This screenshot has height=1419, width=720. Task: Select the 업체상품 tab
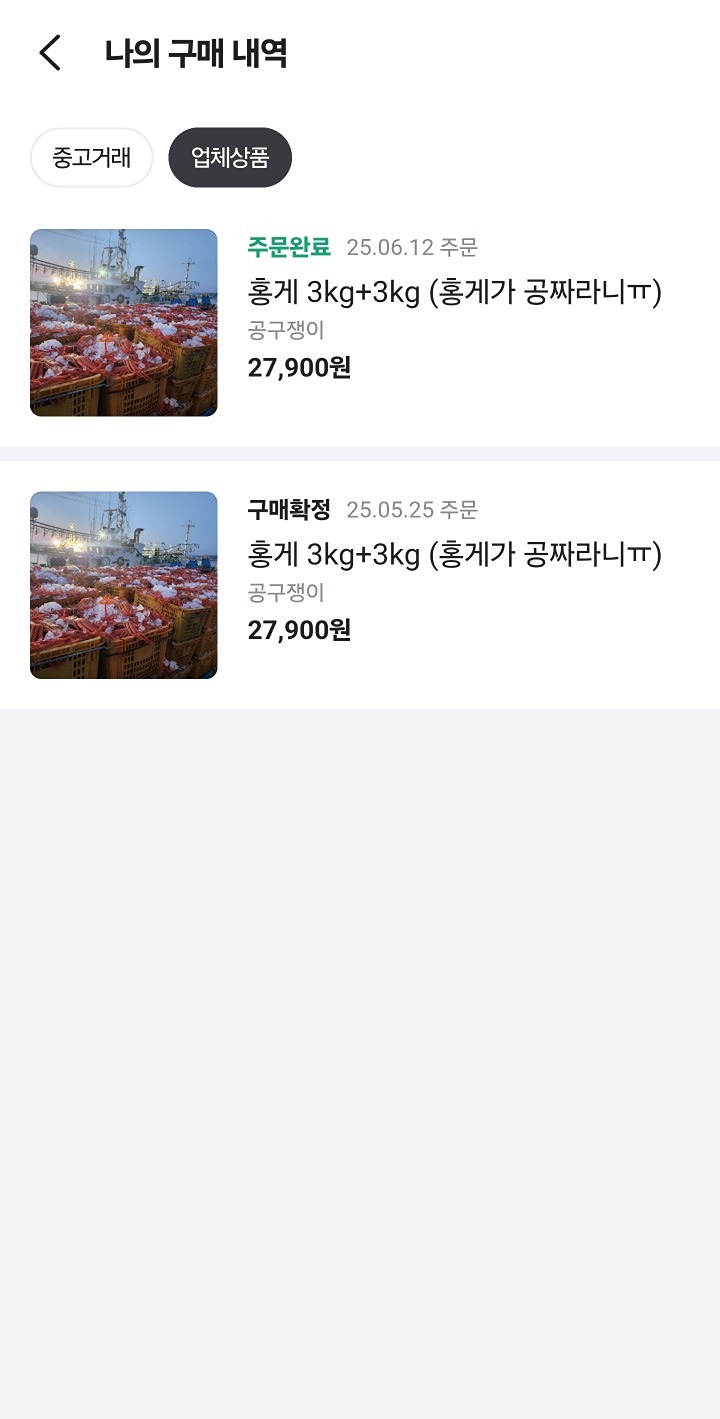(230, 158)
